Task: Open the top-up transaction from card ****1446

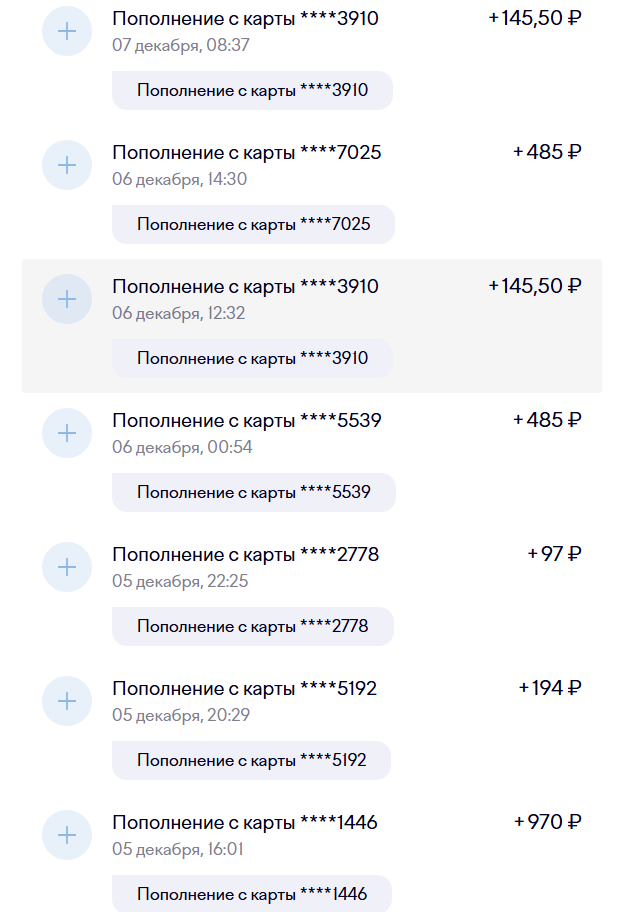Action: pyautogui.click(x=244, y=823)
